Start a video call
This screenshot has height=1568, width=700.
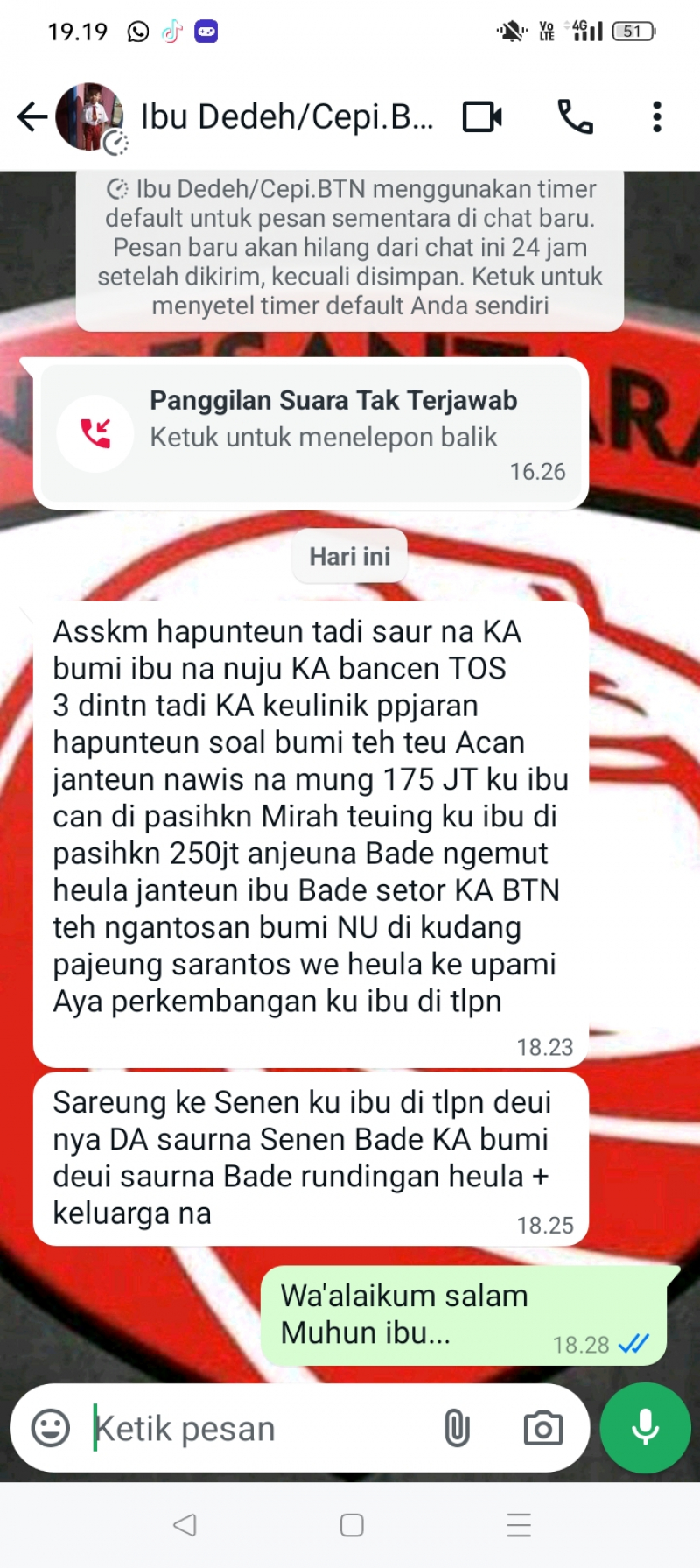482,116
